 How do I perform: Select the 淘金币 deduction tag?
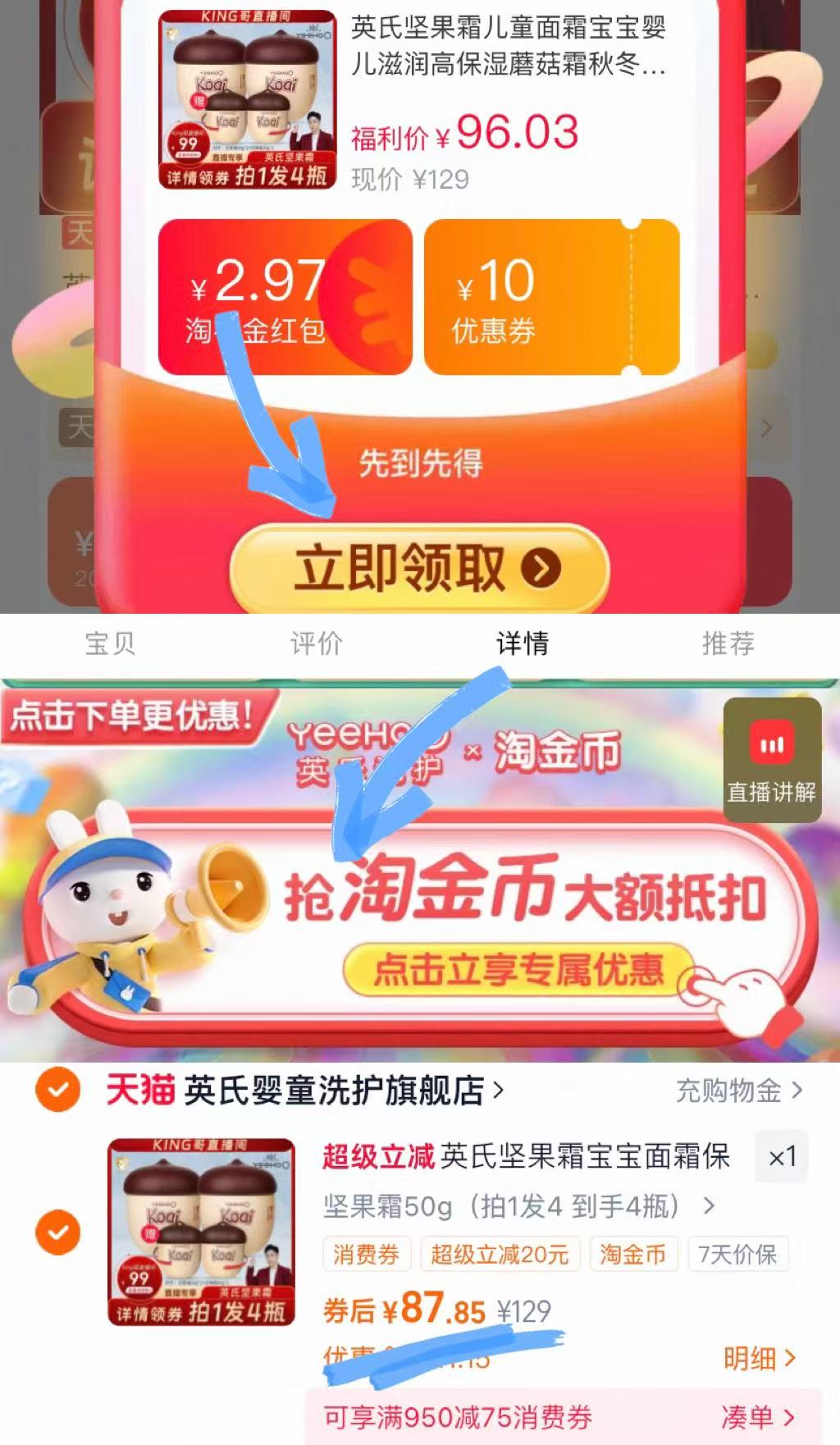633,1254
